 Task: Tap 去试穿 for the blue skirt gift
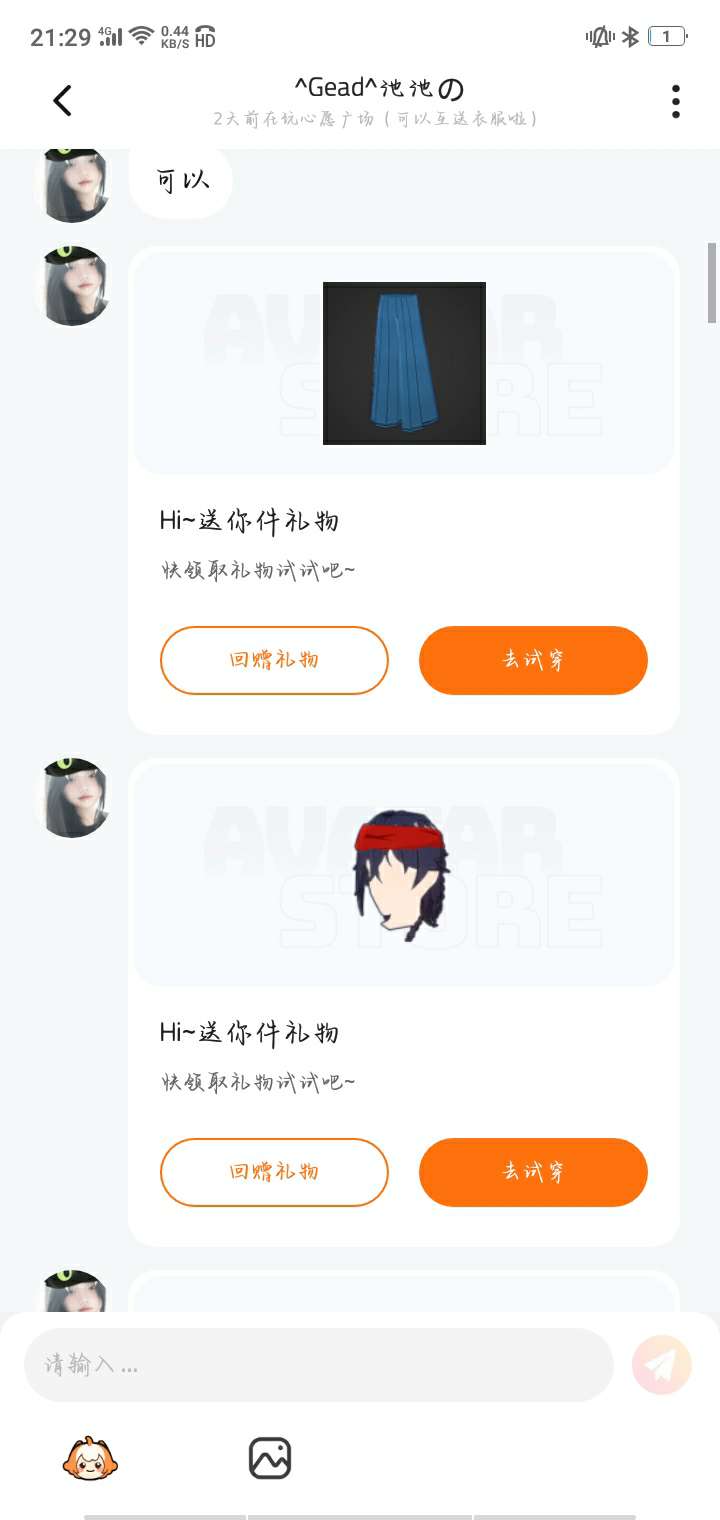[x=533, y=660]
